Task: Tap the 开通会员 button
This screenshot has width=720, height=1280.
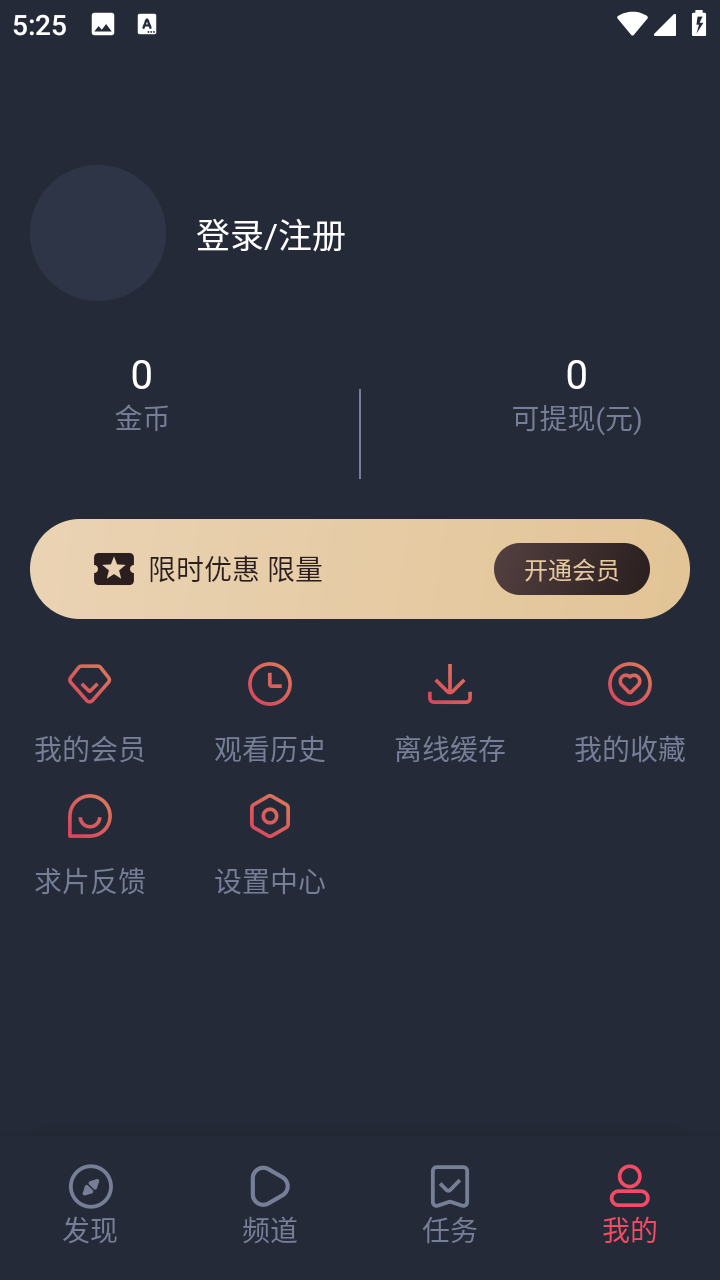Action: (x=571, y=569)
